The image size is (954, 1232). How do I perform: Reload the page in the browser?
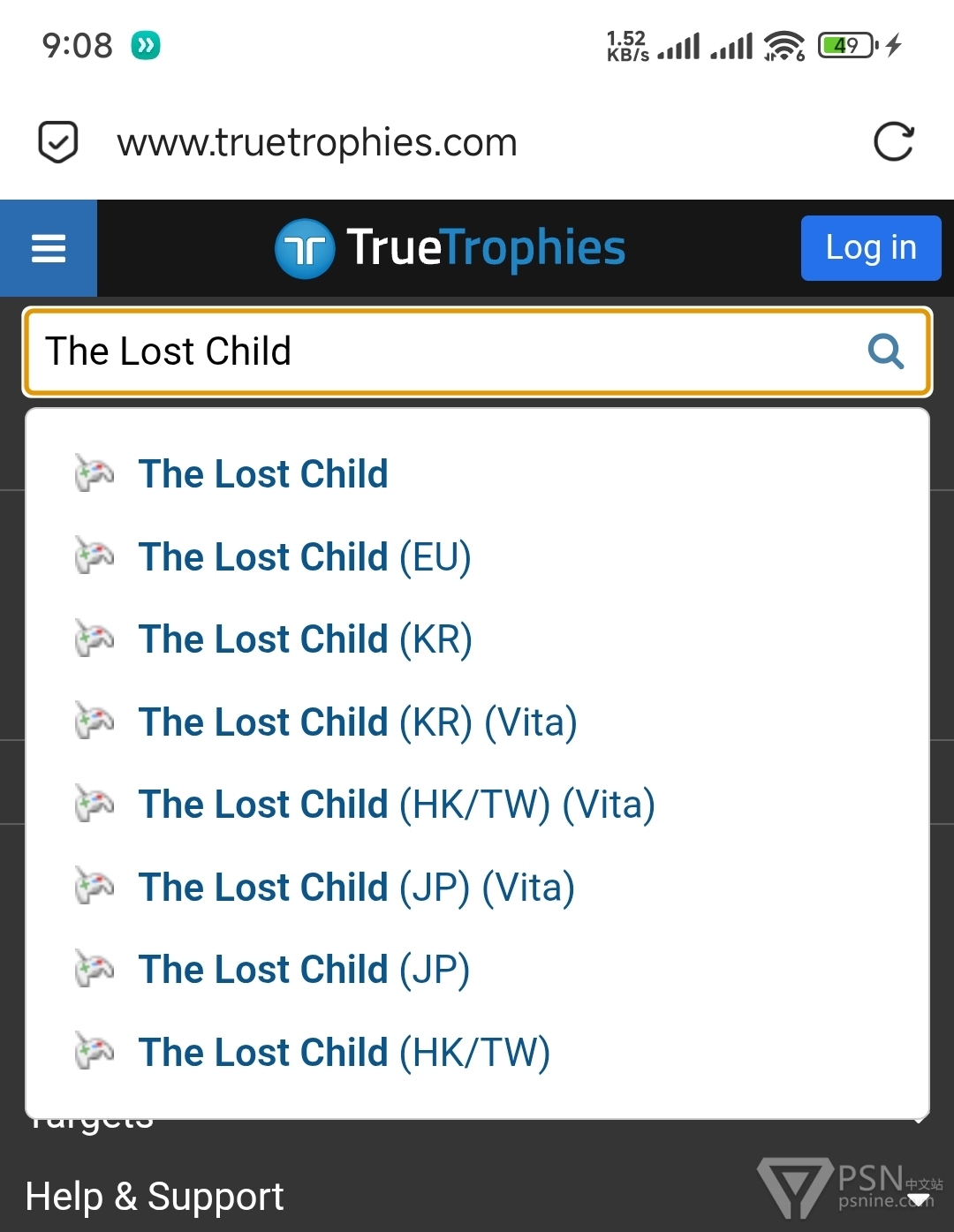893,142
